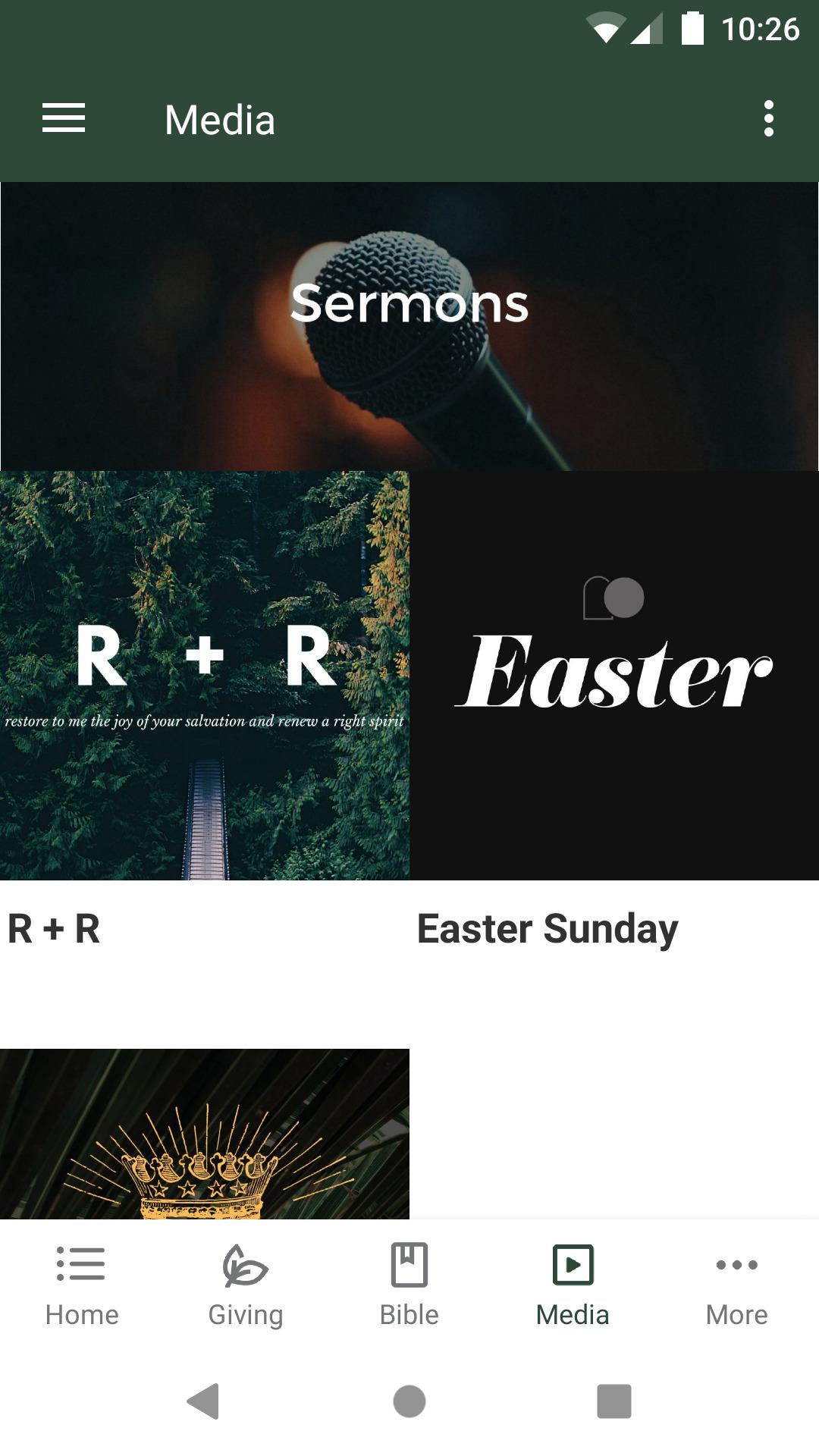Go to the Giving tab
This screenshot has height=1456, width=819.
[246, 1285]
